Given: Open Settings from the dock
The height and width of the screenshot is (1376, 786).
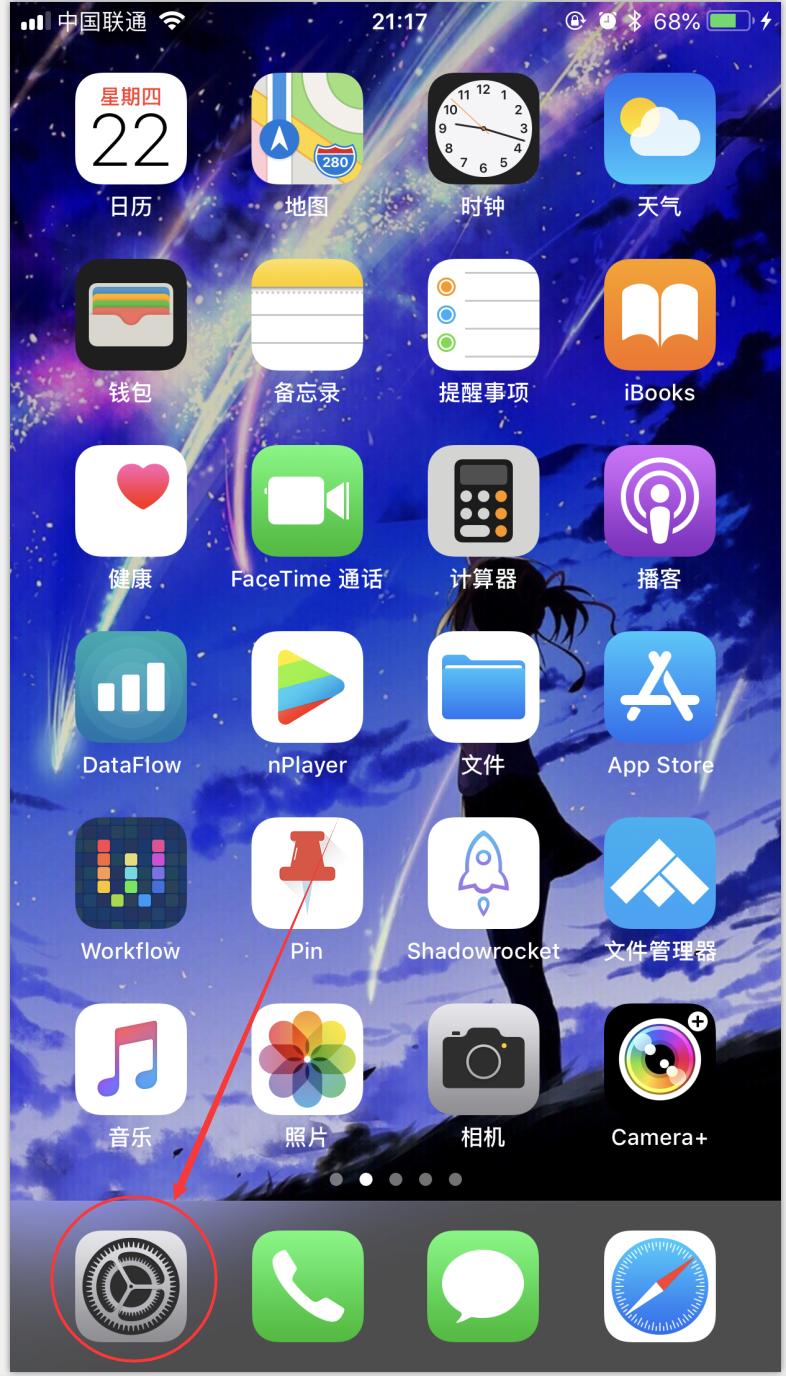Looking at the screenshot, I should tap(130, 1286).
